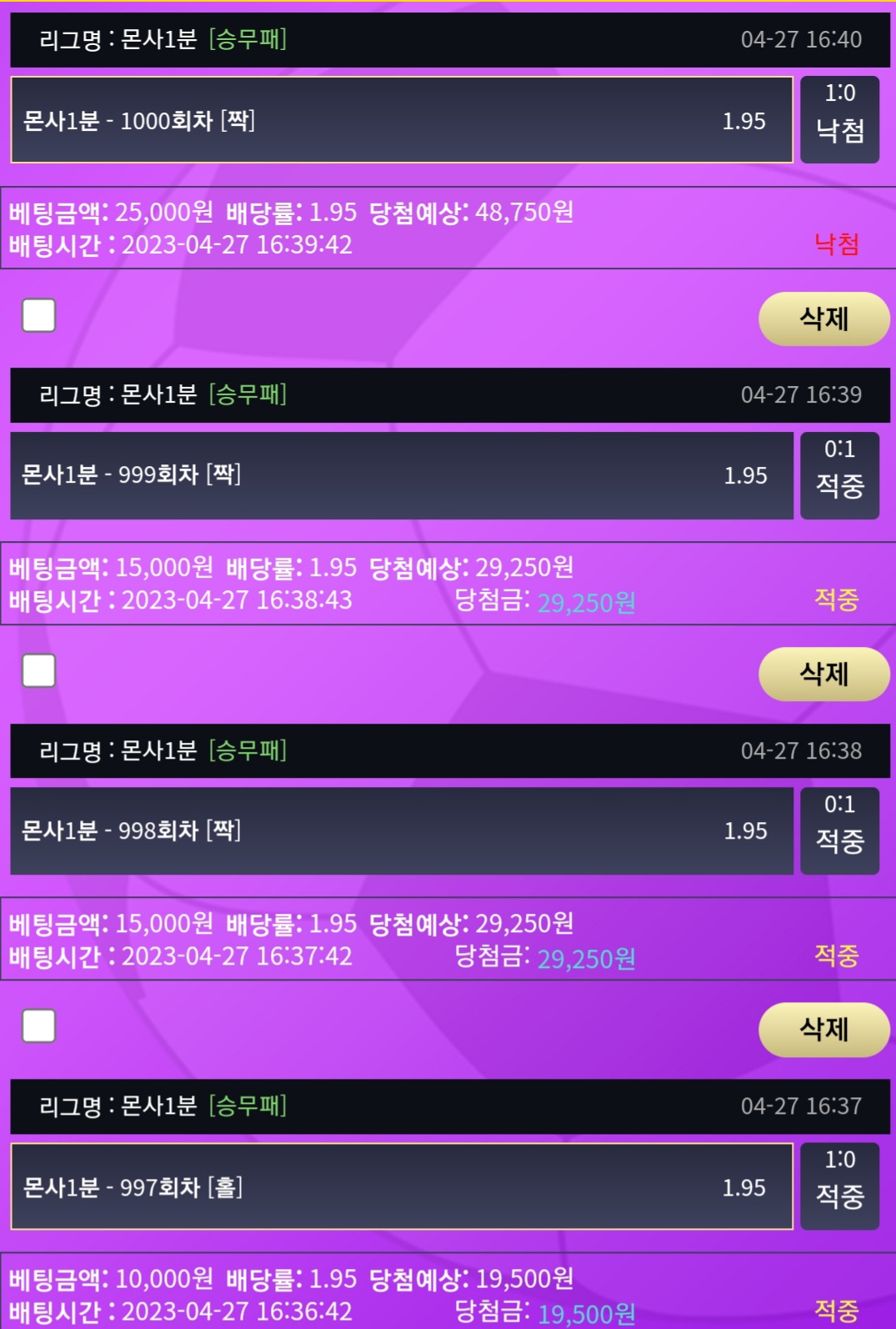Viewport: 896px width, 1329px height.
Task: Tick the checkbox under the 999회차 bet
Action: pos(38,670)
